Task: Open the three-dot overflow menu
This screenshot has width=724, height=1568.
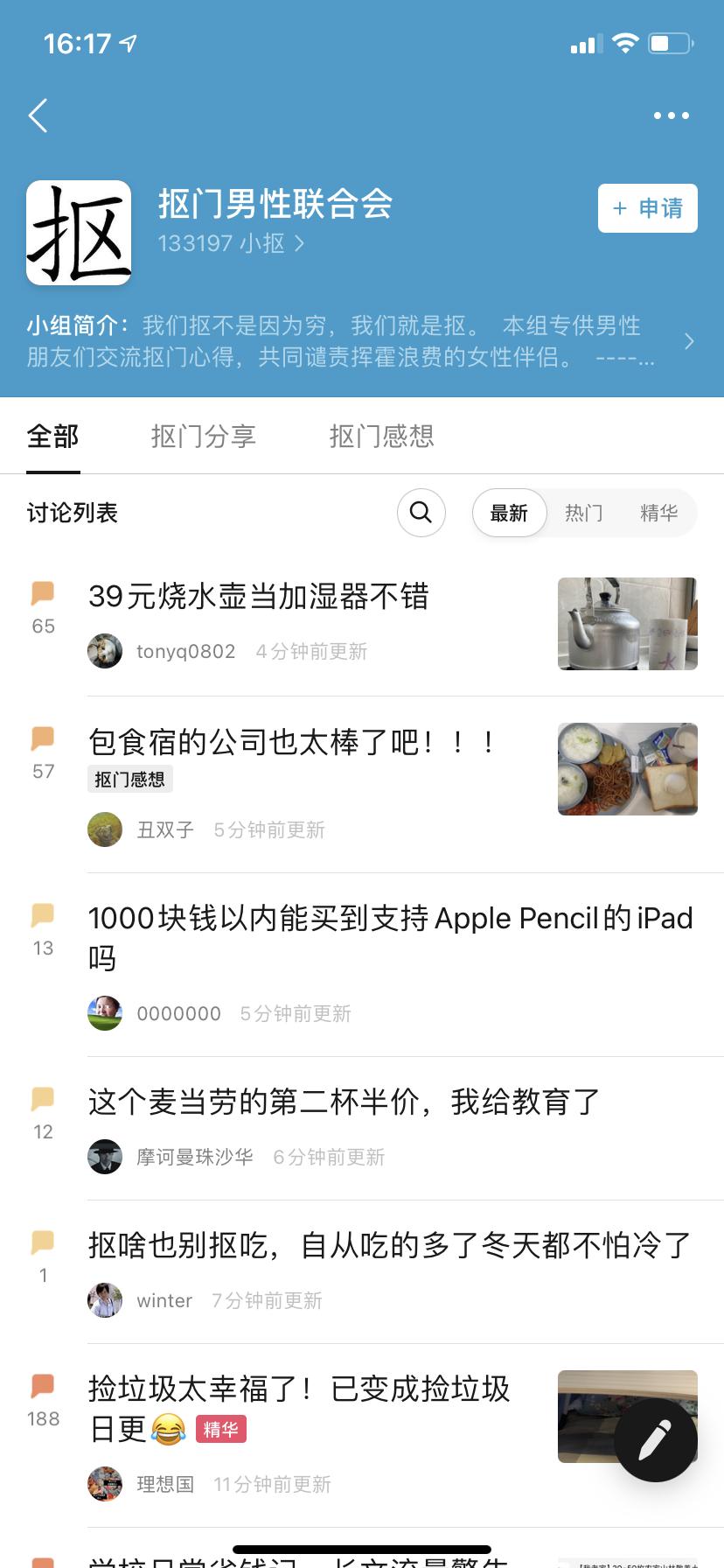Action: [671, 115]
